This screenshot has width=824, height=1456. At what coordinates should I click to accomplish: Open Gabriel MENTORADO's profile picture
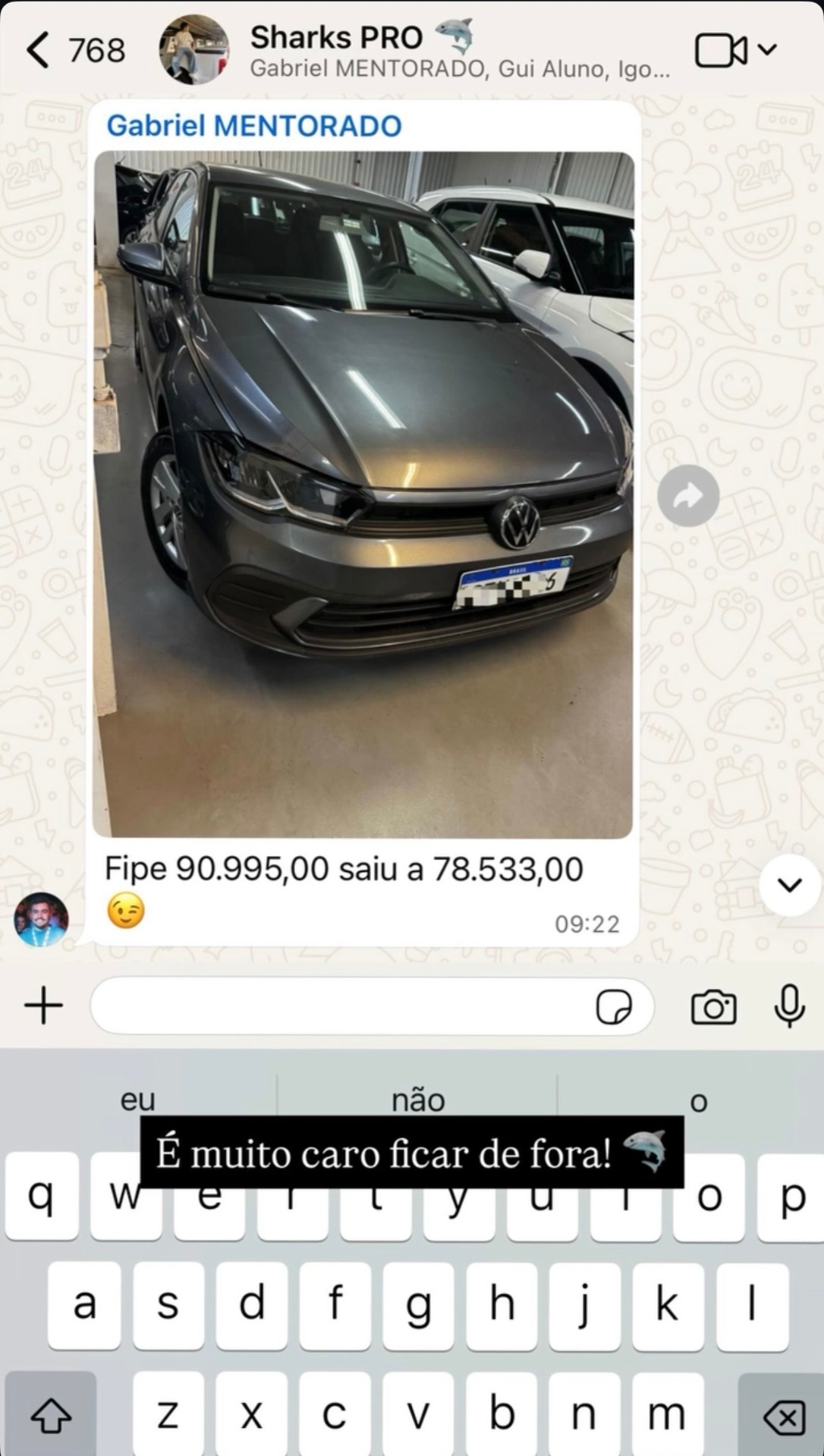click(x=41, y=920)
